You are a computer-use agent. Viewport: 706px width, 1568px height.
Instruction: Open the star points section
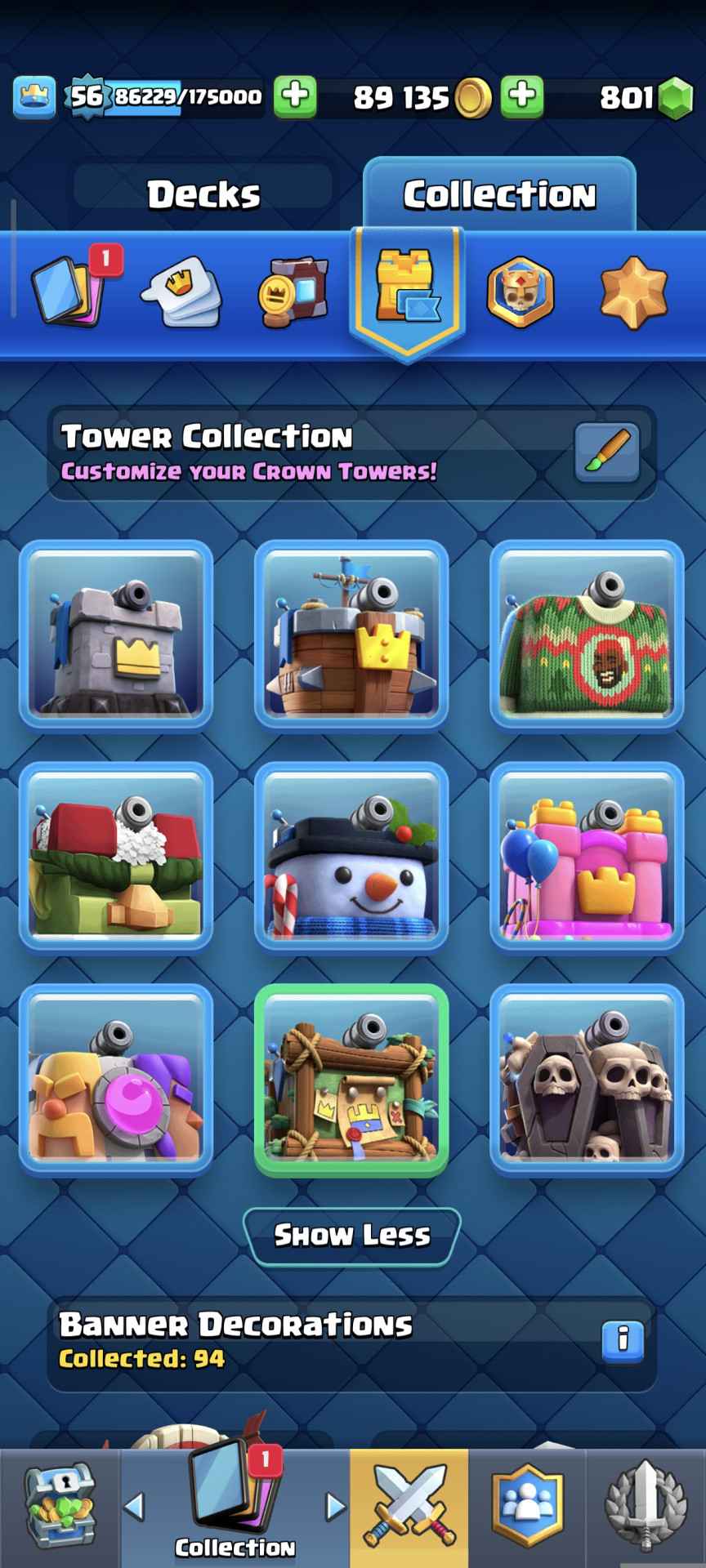point(633,292)
